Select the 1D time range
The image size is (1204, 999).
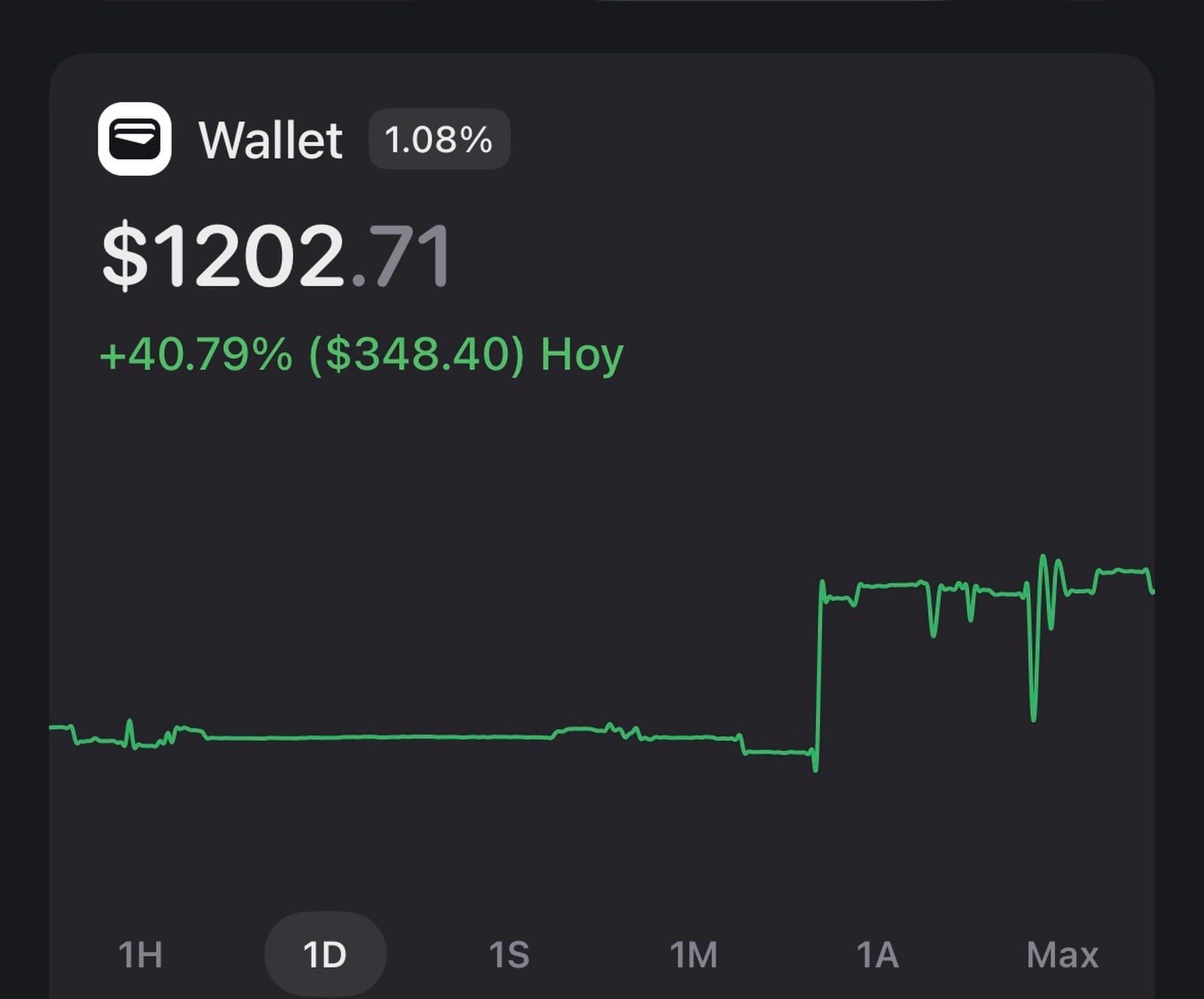pyautogui.click(x=325, y=954)
